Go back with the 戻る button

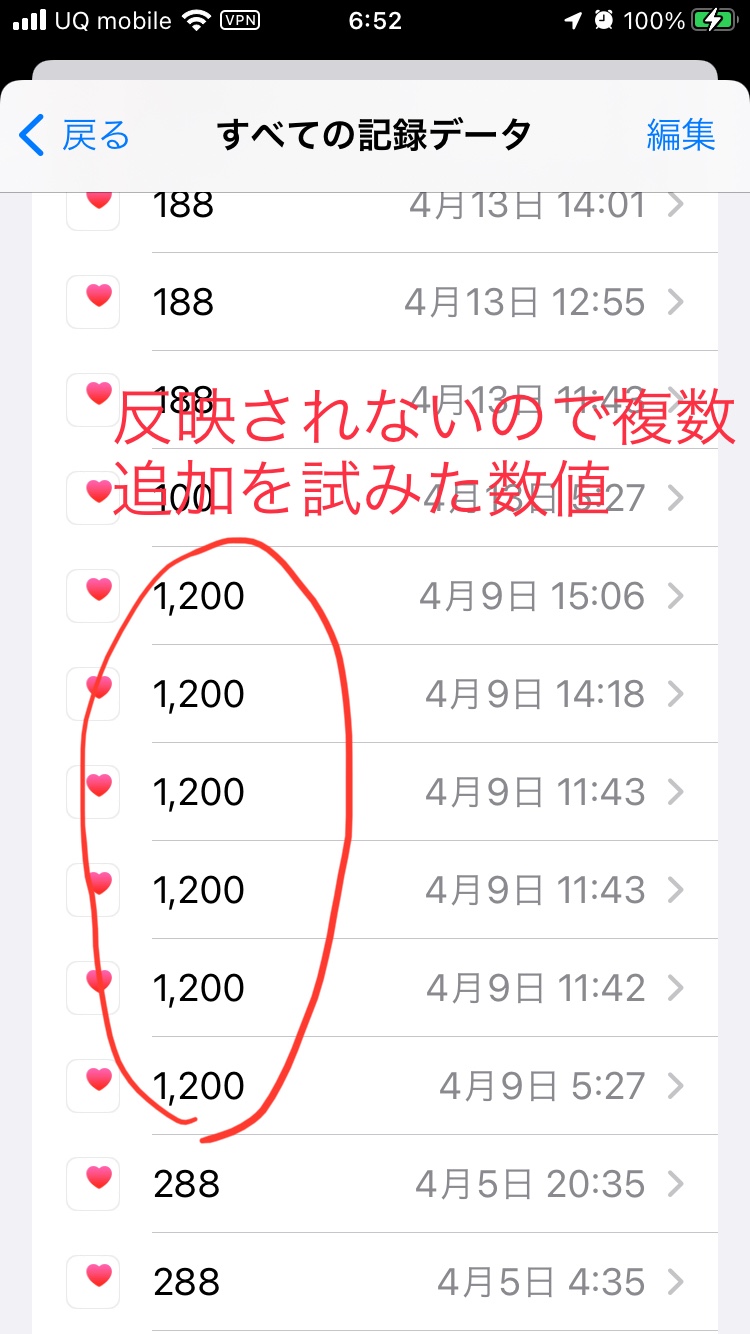(x=76, y=135)
